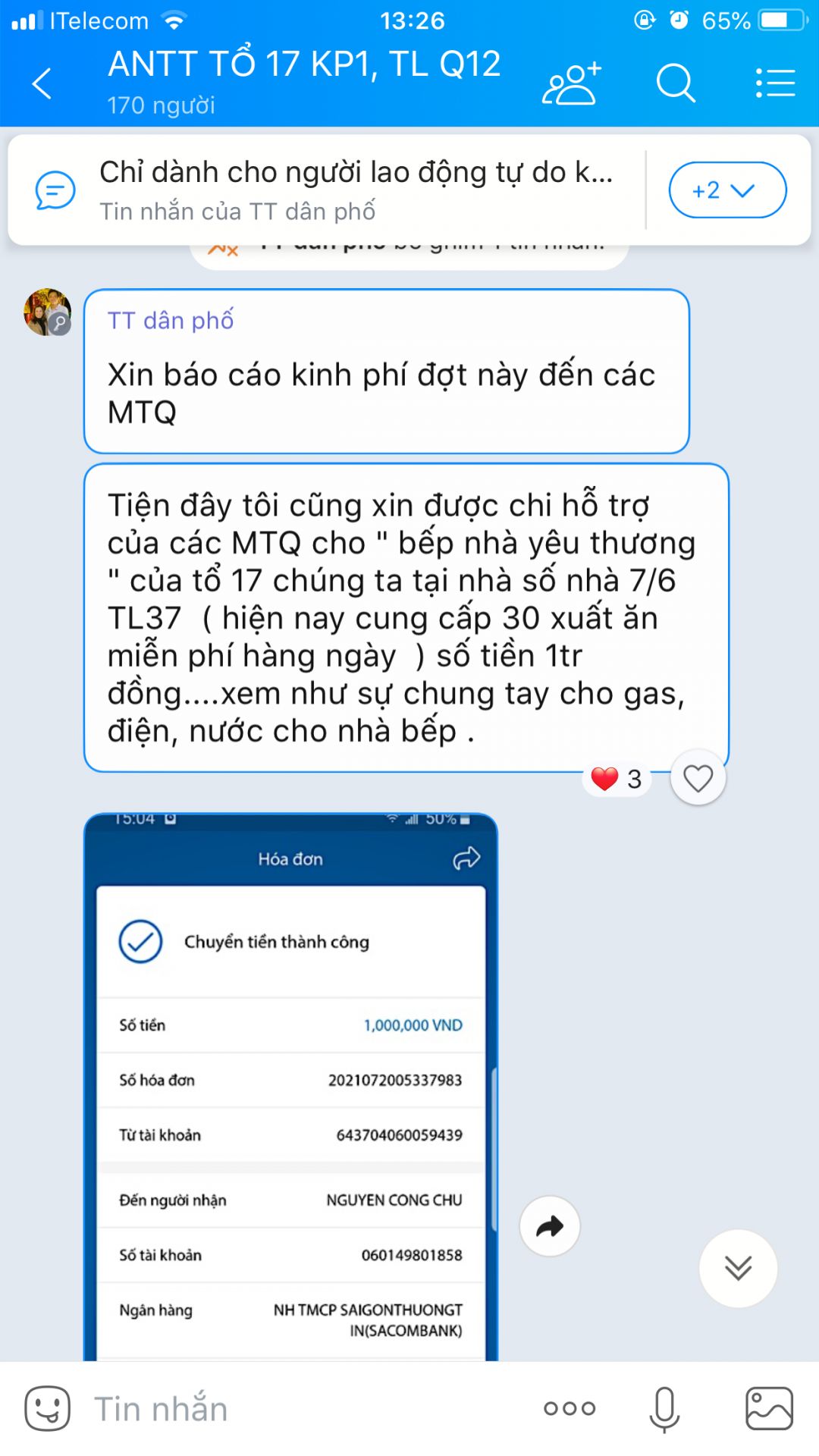Open the sticker and emoji picker

[47, 1409]
